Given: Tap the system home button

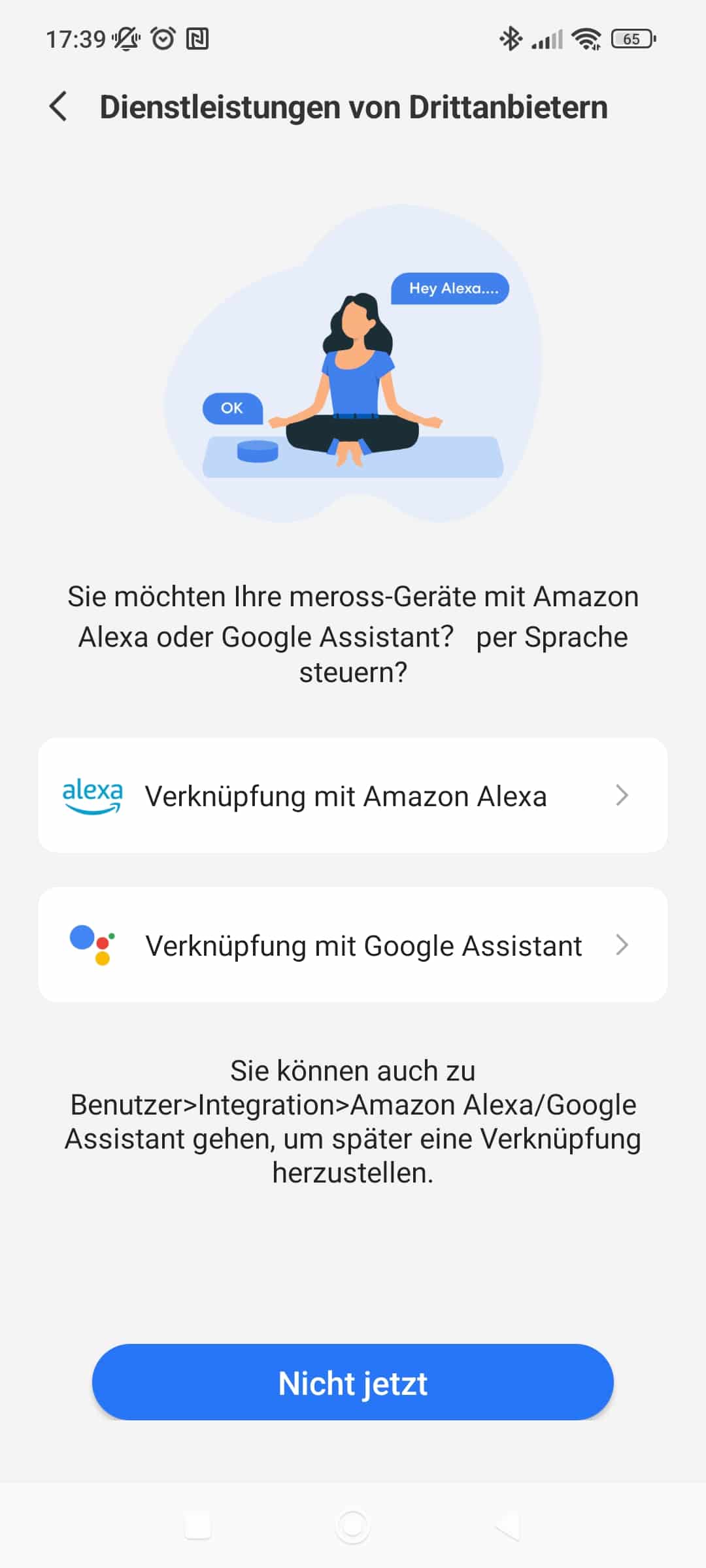Looking at the screenshot, I should point(353,1526).
